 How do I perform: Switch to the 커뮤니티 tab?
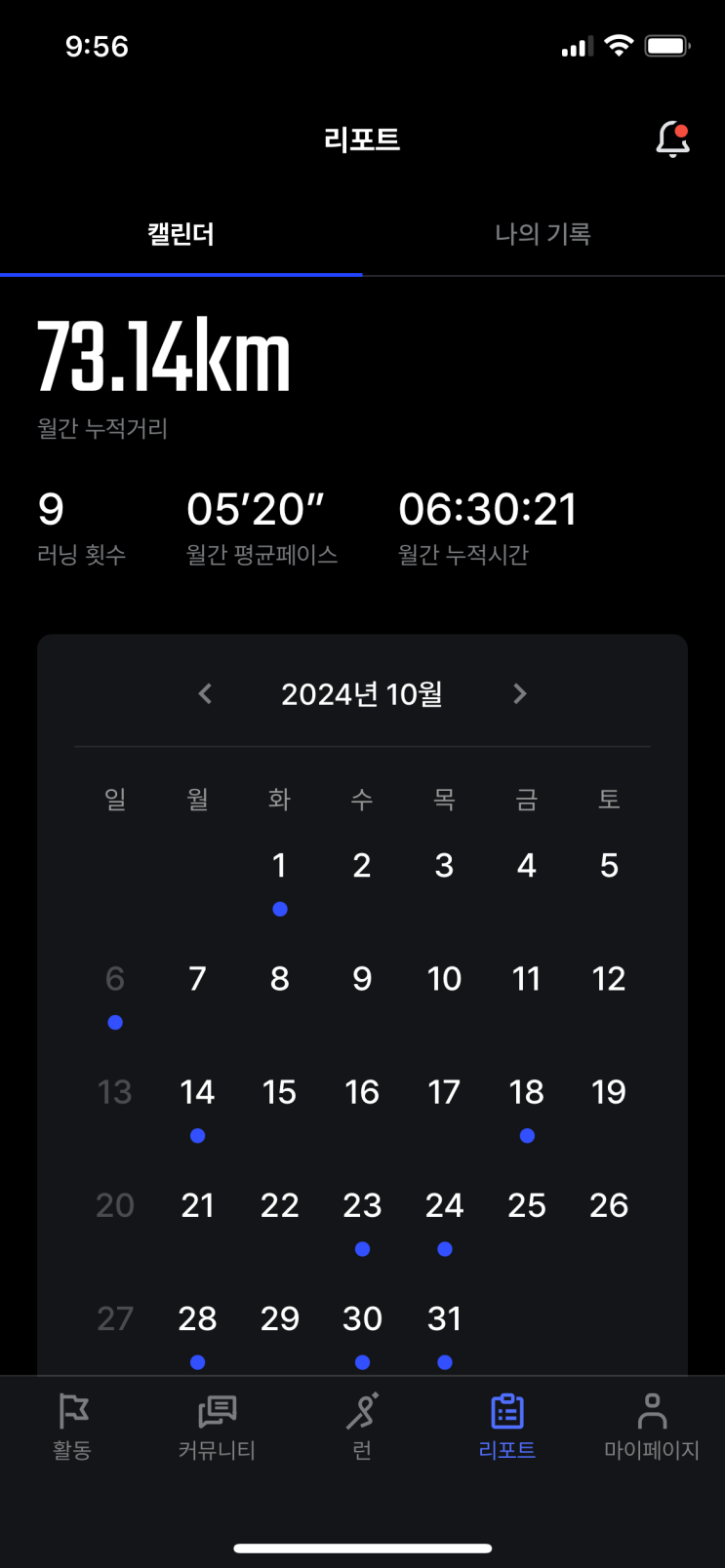pyautogui.click(x=217, y=1426)
